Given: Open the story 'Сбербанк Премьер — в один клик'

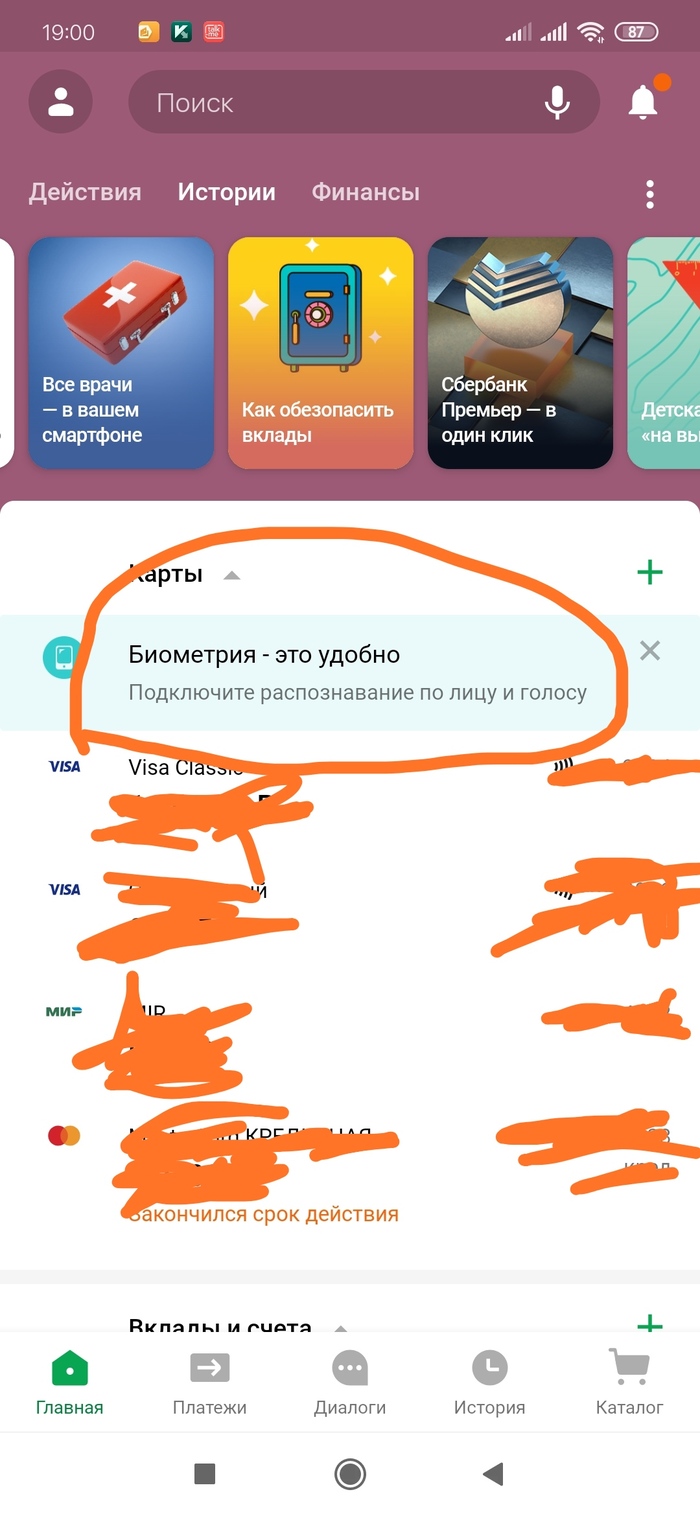Looking at the screenshot, I should pyautogui.click(x=520, y=353).
